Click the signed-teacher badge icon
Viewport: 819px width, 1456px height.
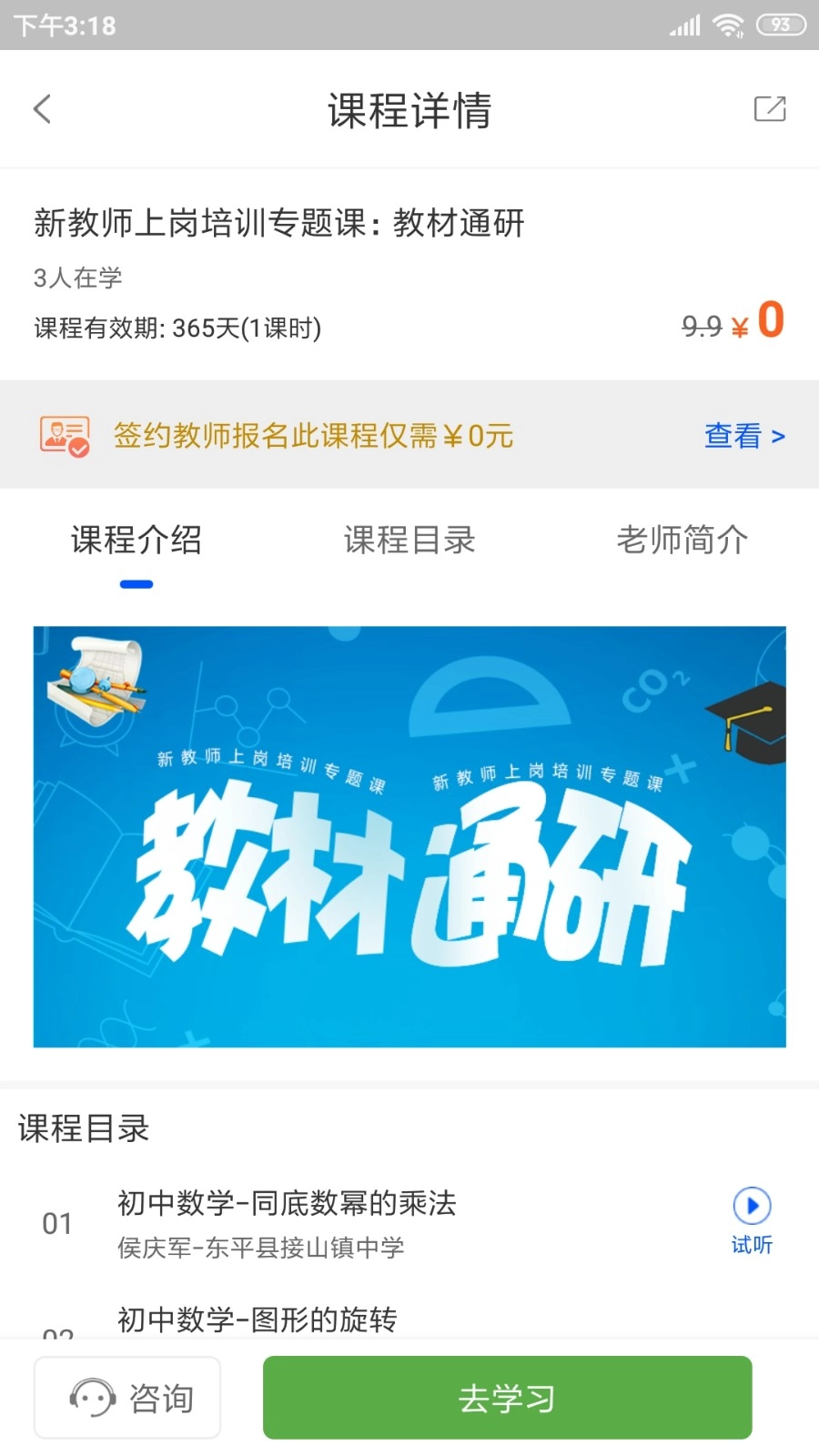click(64, 436)
